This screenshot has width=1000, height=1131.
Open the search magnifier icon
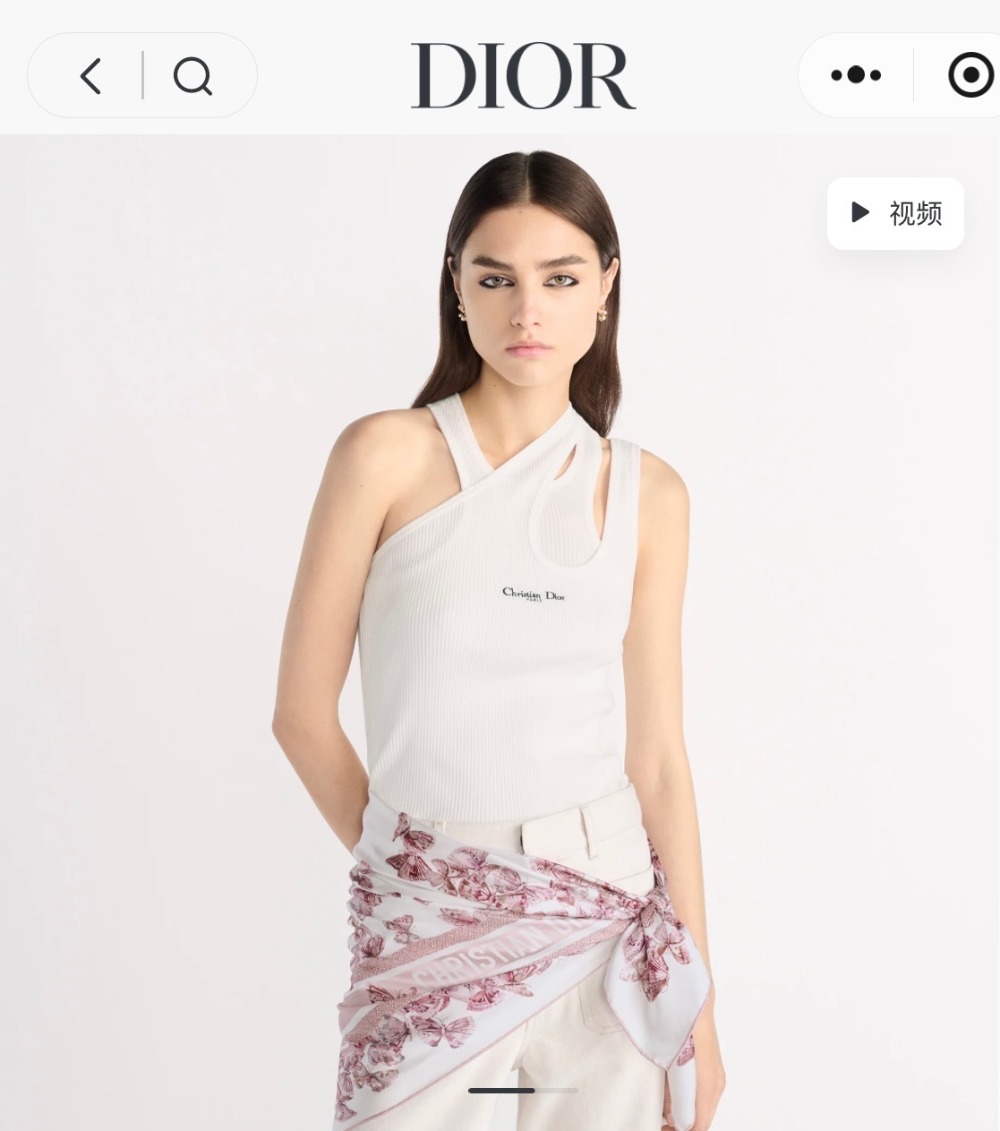tap(193, 76)
